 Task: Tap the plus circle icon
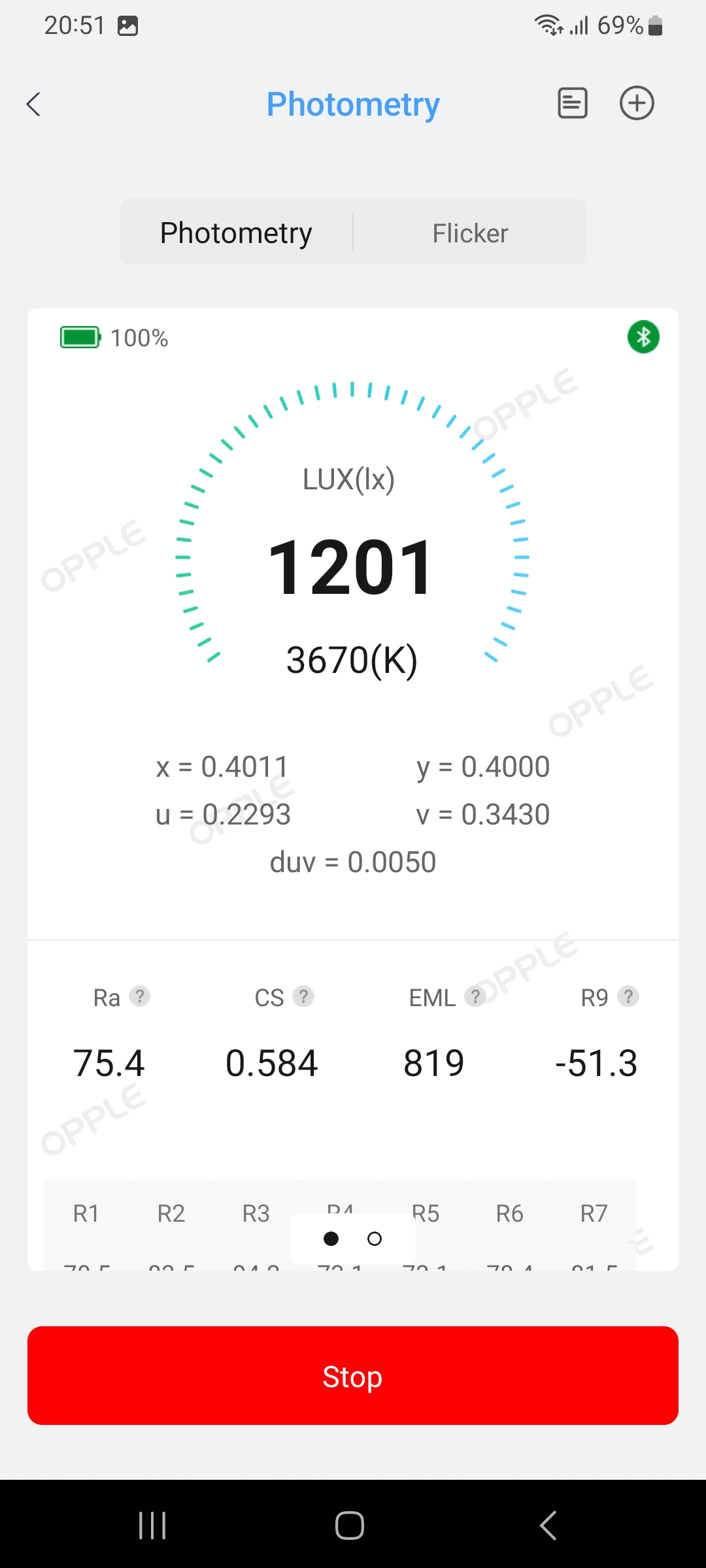[637, 103]
